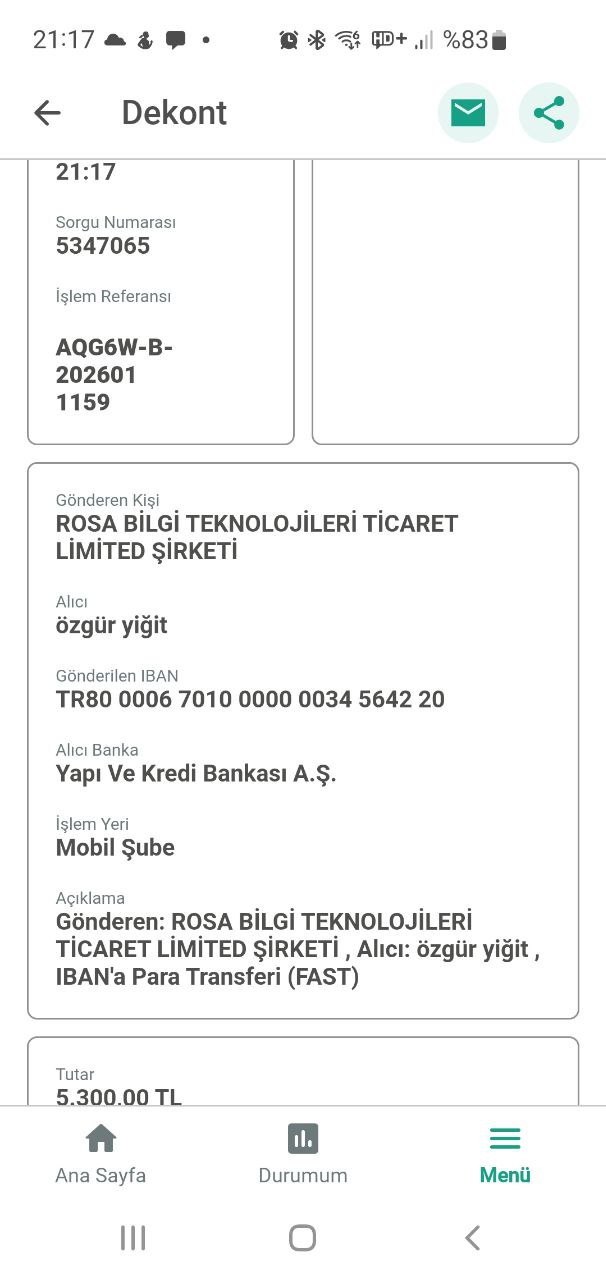Open the system recent apps view
The image size is (606, 1280).
133,1238
